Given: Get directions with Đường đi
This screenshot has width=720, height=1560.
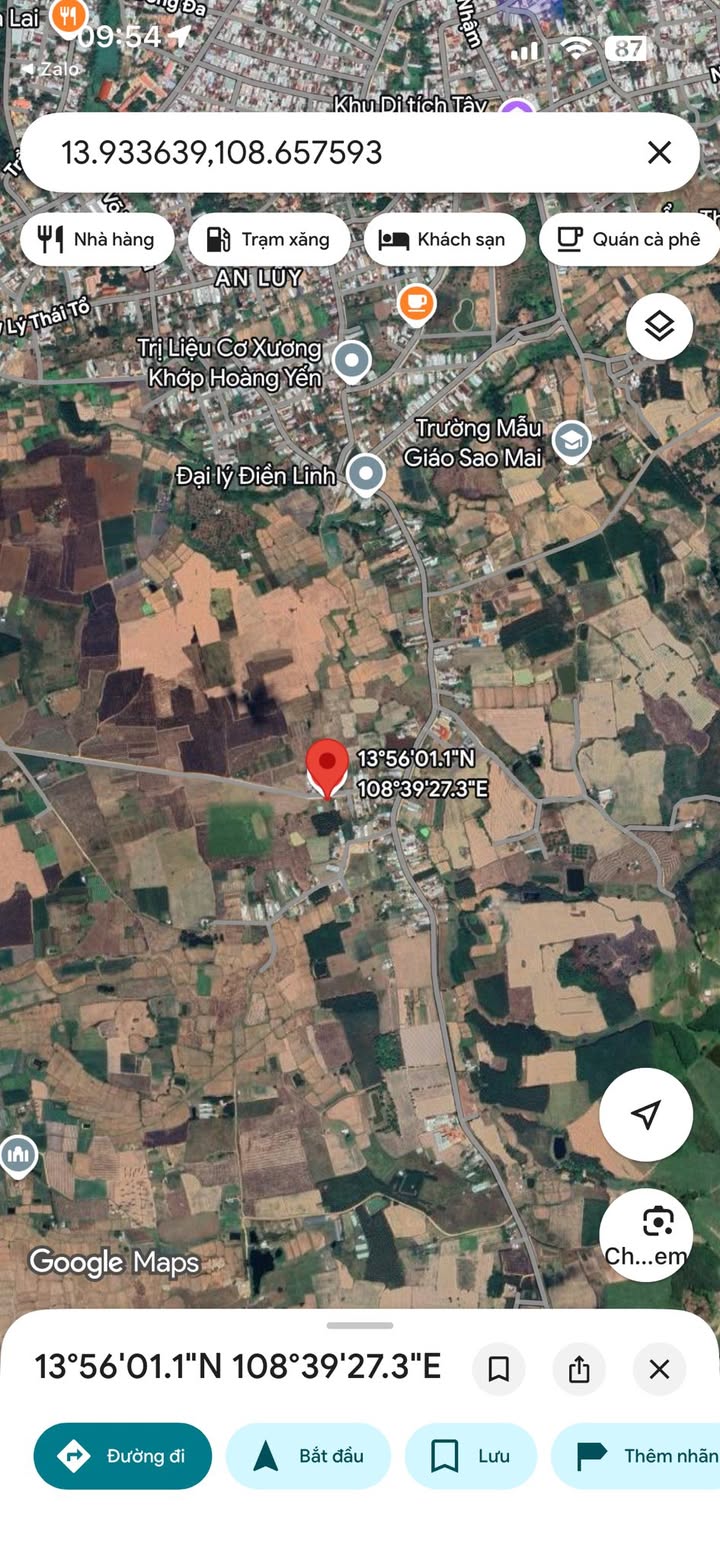Looking at the screenshot, I should point(123,1456).
